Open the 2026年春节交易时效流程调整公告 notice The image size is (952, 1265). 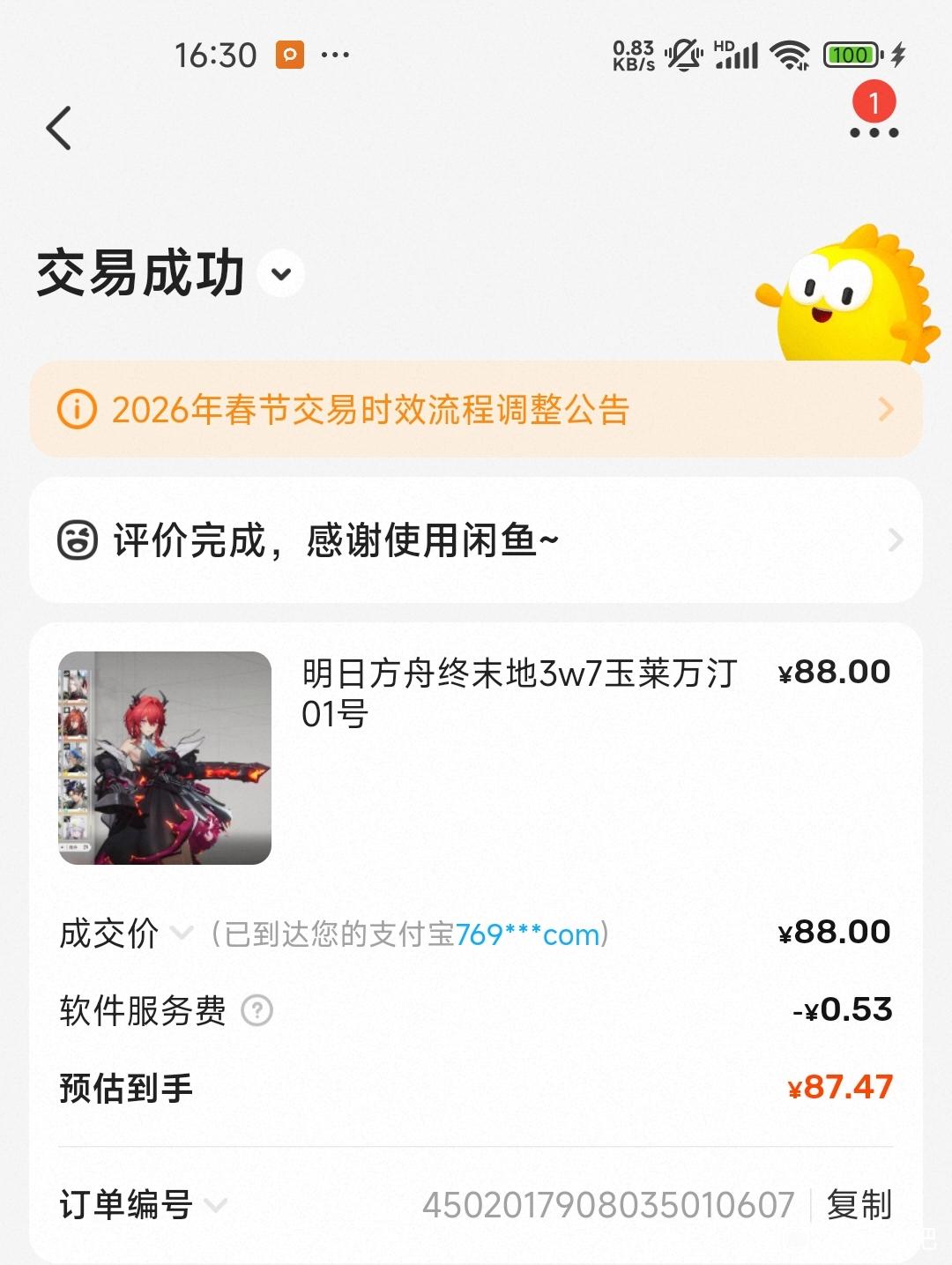pyautogui.click(x=476, y=409)
